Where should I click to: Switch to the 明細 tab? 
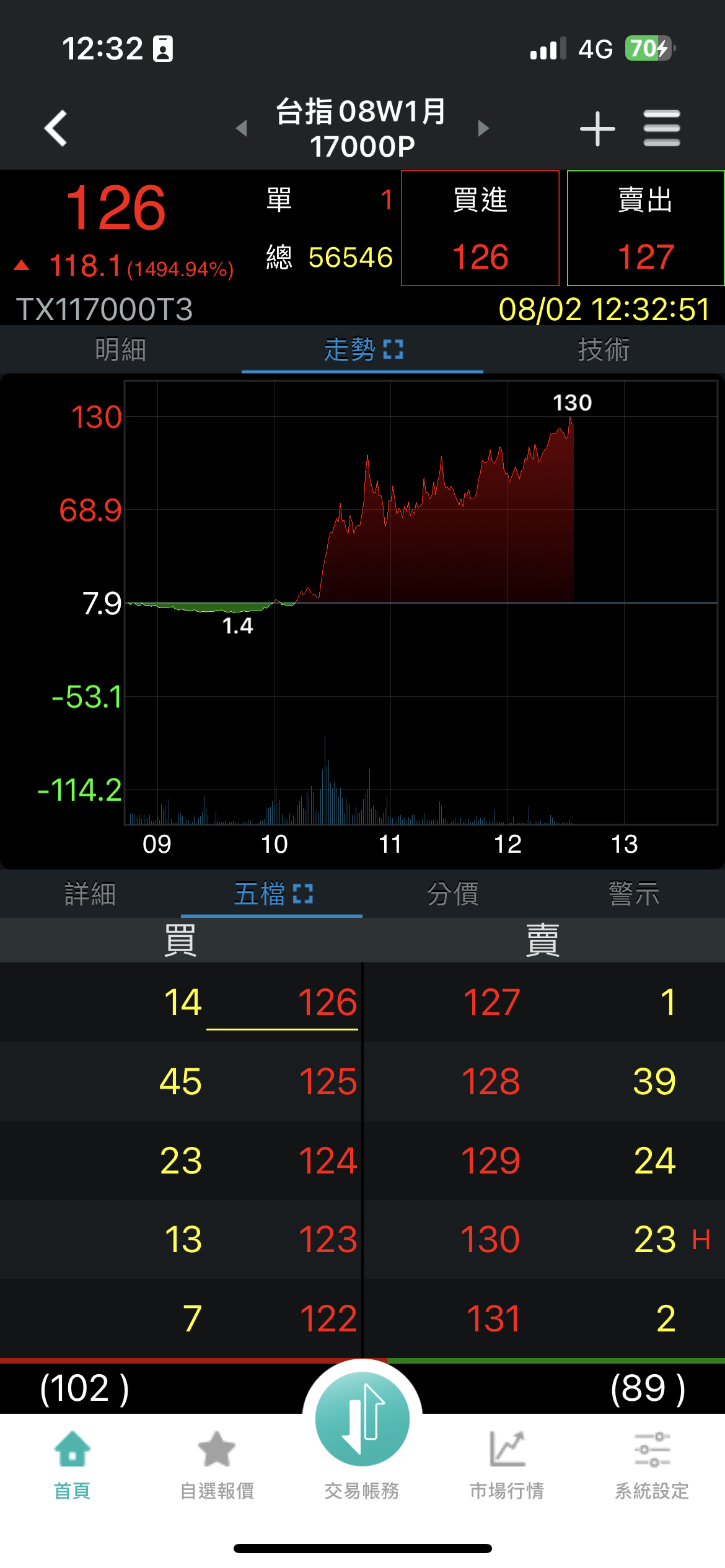click(121, 349)
